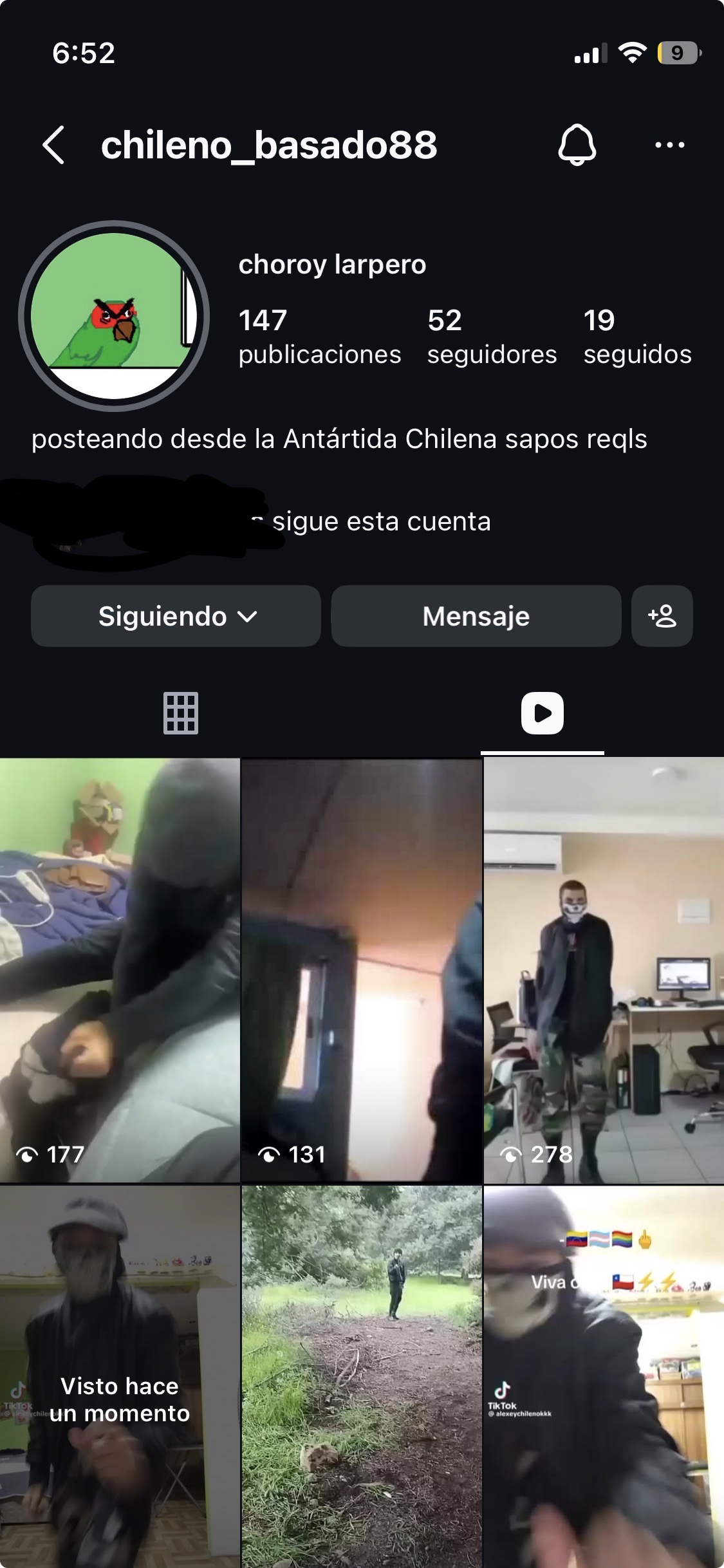Play the reel with 177 views
This screenshot has height=1568, width=724.
coord(120,969)
